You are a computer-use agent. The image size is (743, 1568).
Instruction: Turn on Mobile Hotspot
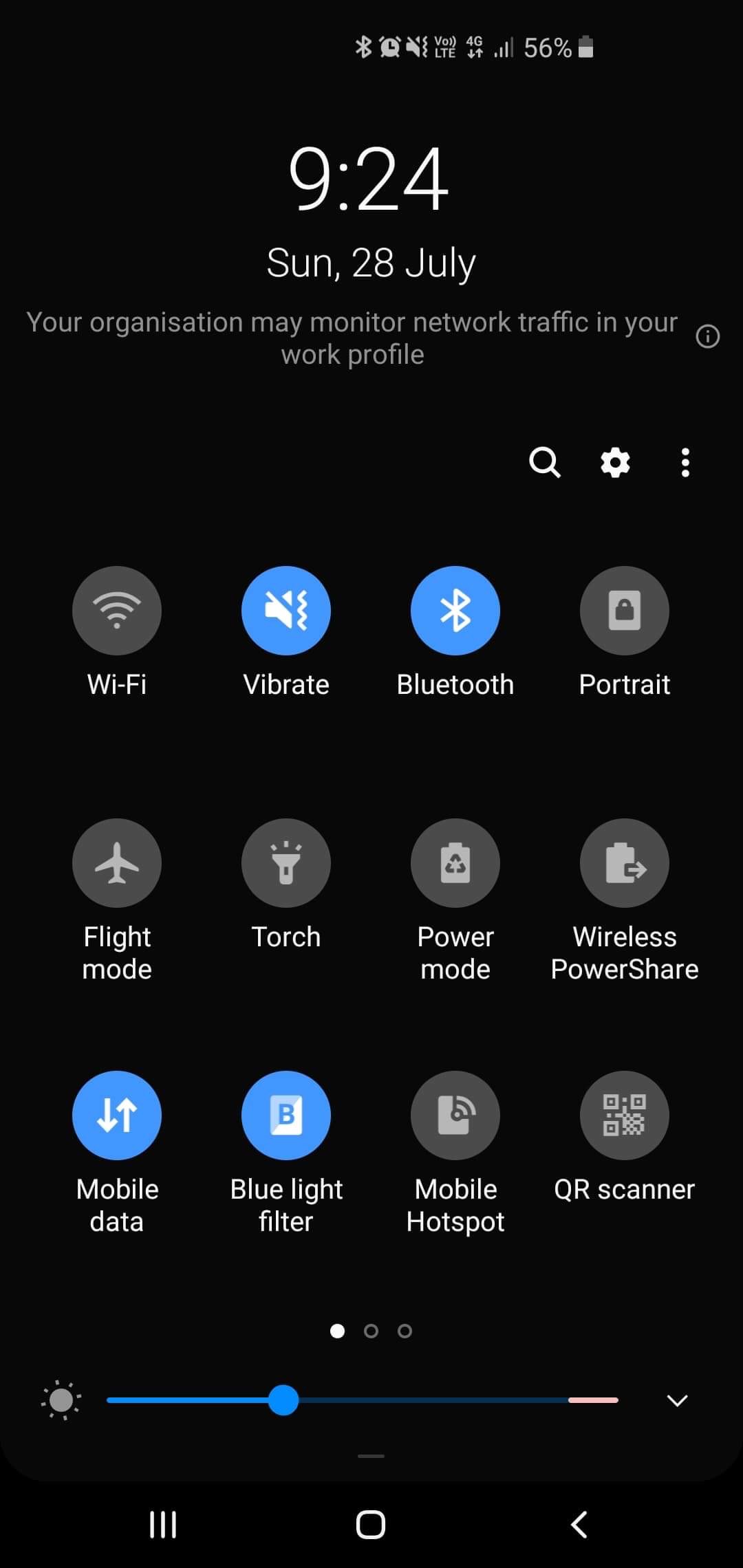(x=455, y=1115)
